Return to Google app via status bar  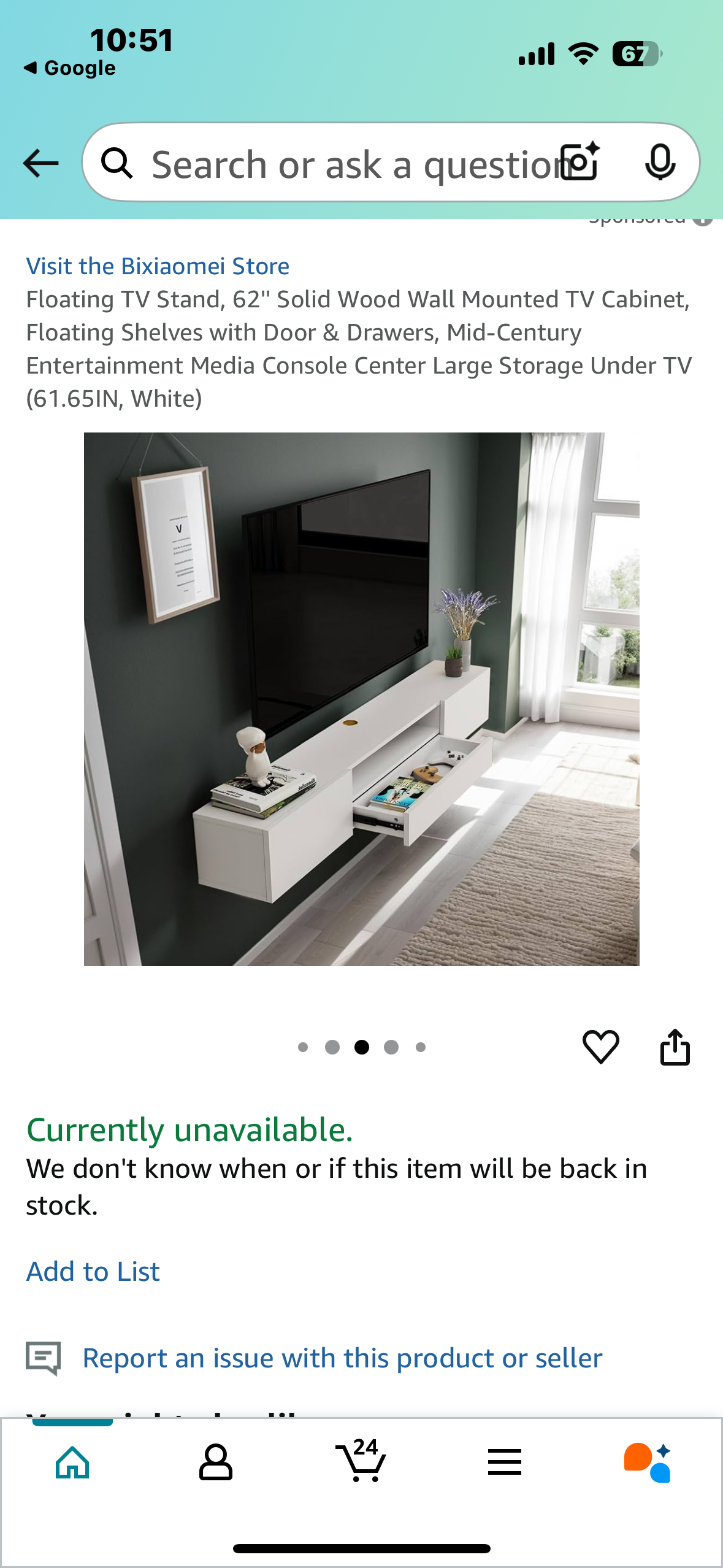tap(70, 68)
